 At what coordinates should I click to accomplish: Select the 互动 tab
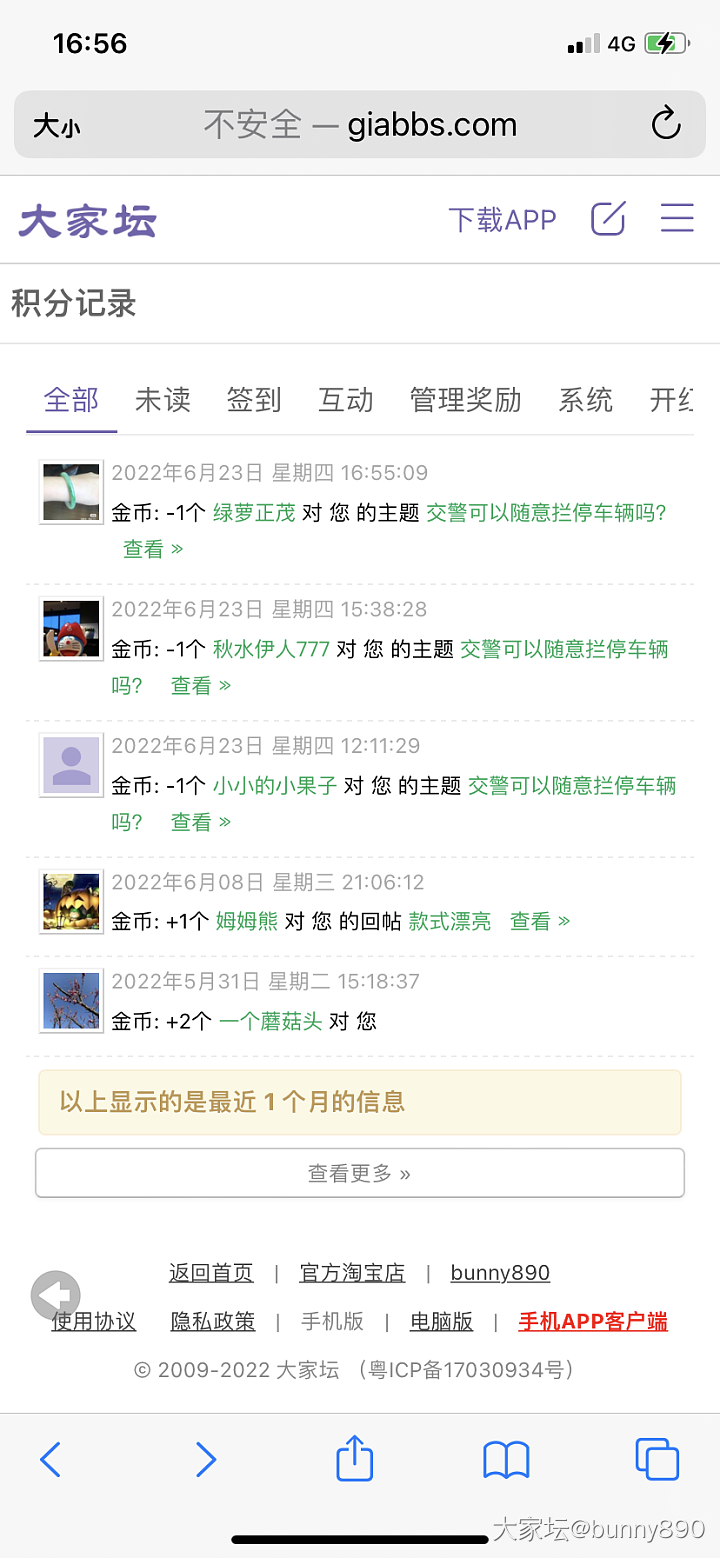(346, 400)
